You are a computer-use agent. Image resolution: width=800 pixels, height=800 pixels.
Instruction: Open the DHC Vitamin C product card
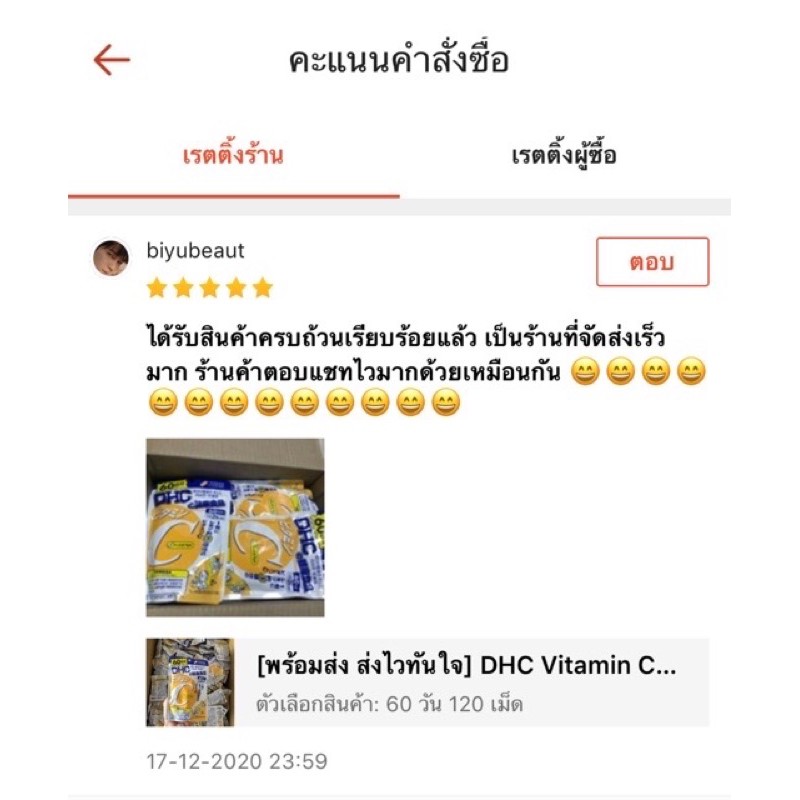[x=427, y=682]
